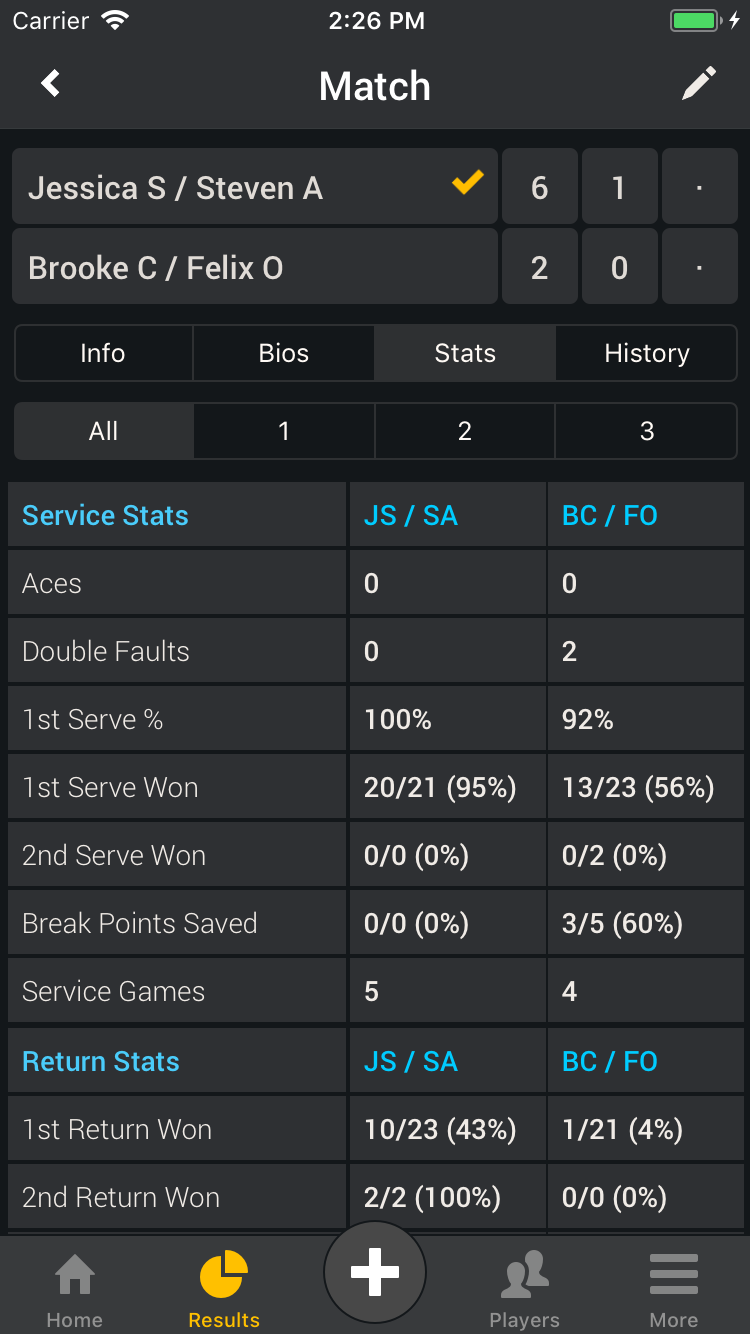Filter stats to set 1
This screenshot has height=1334, width=750.
coord(284,431)
